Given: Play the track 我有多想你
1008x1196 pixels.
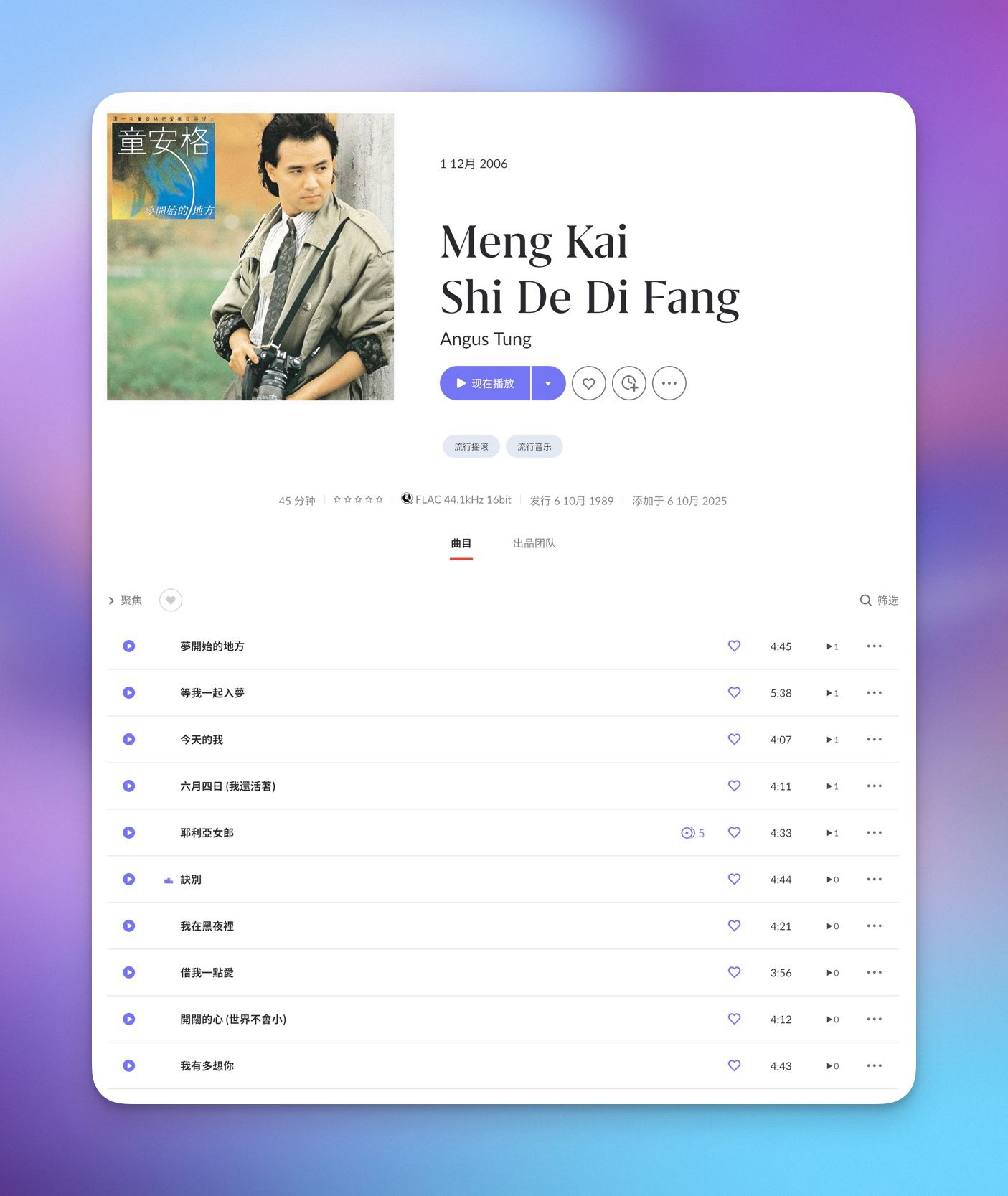Looking at the screenshot, I should pyautogui.click(x=129, y=1066).
